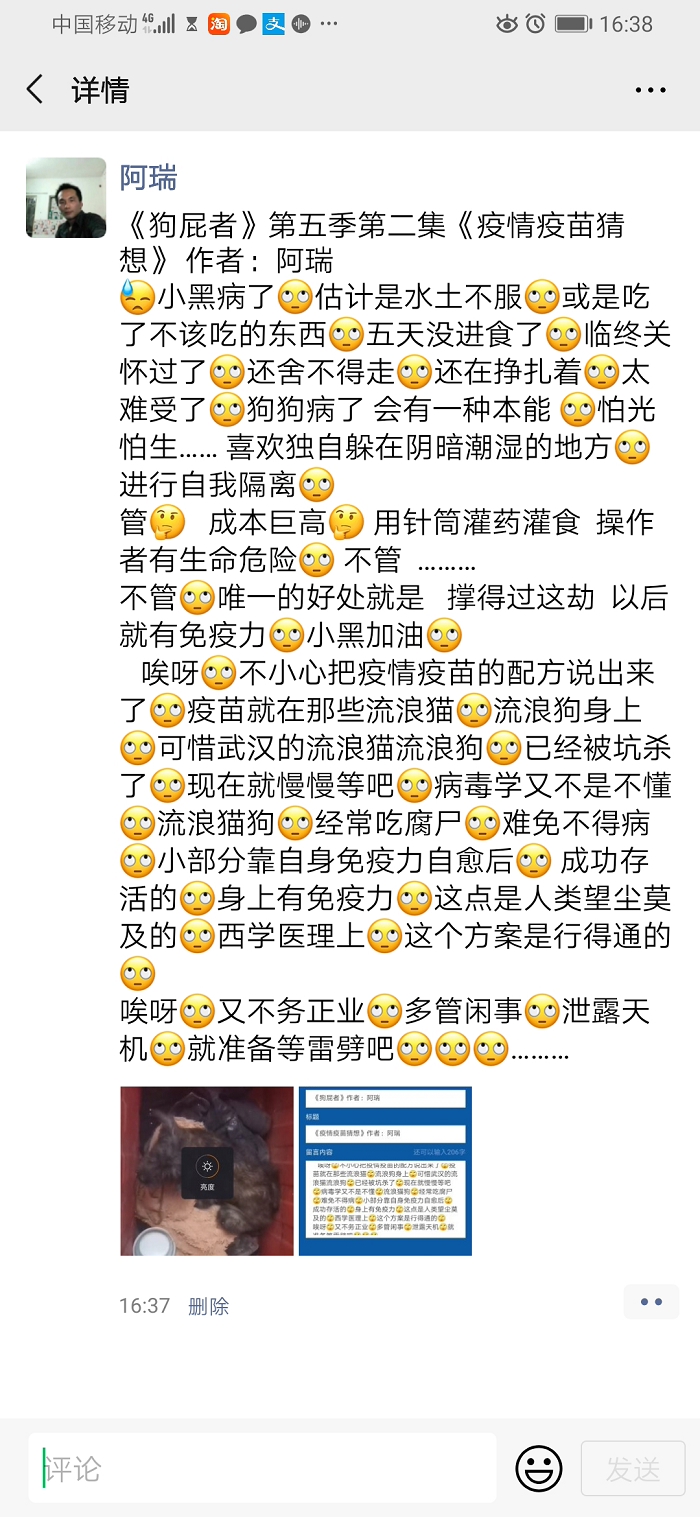Tap the 评论 comment input field
This screenshot has width=700, height=1517.
[262, 1468]
